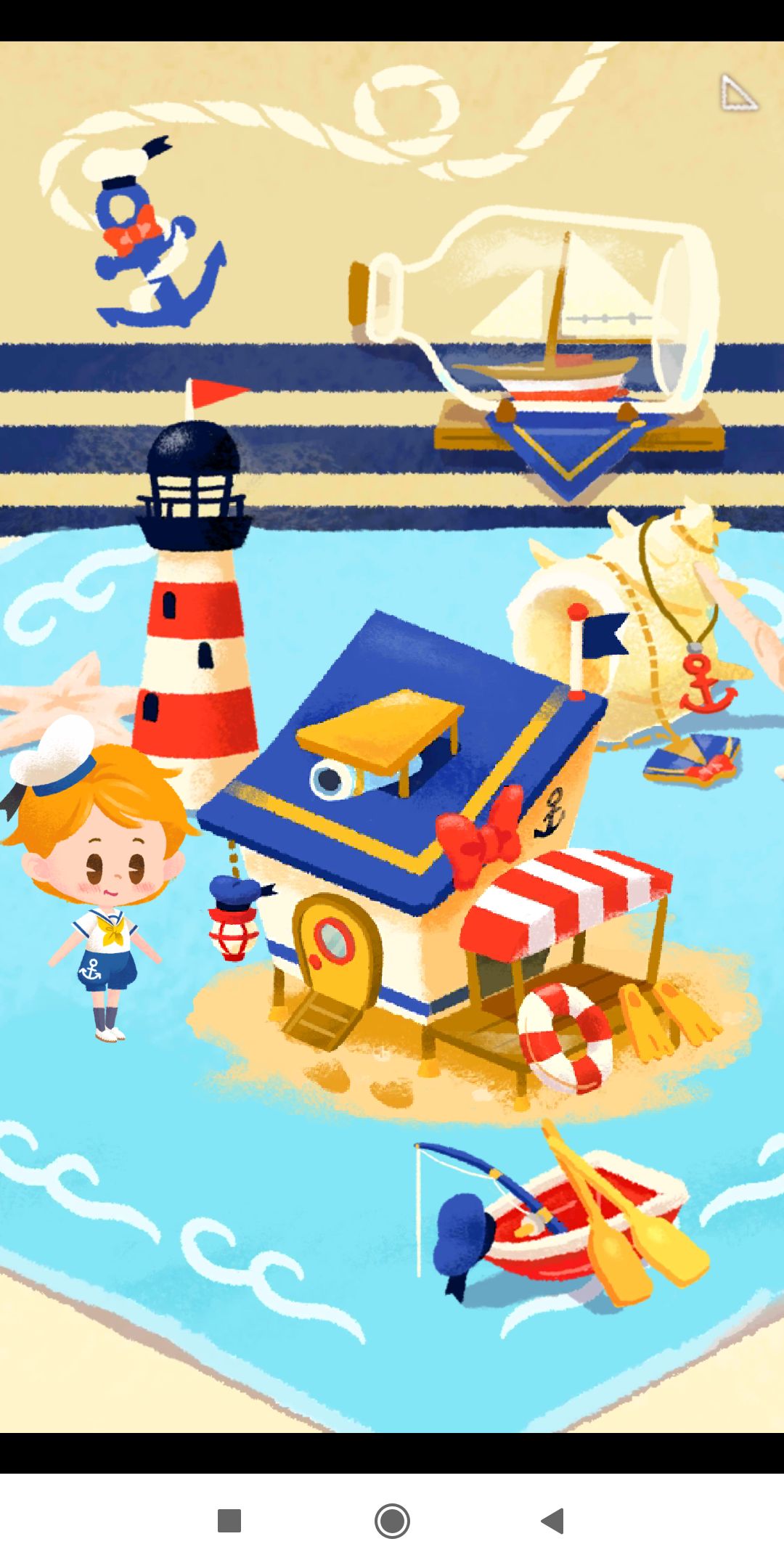Tap the white triangle icon at top corner
Screen dimensions: 784x1568
click(738, 94)
